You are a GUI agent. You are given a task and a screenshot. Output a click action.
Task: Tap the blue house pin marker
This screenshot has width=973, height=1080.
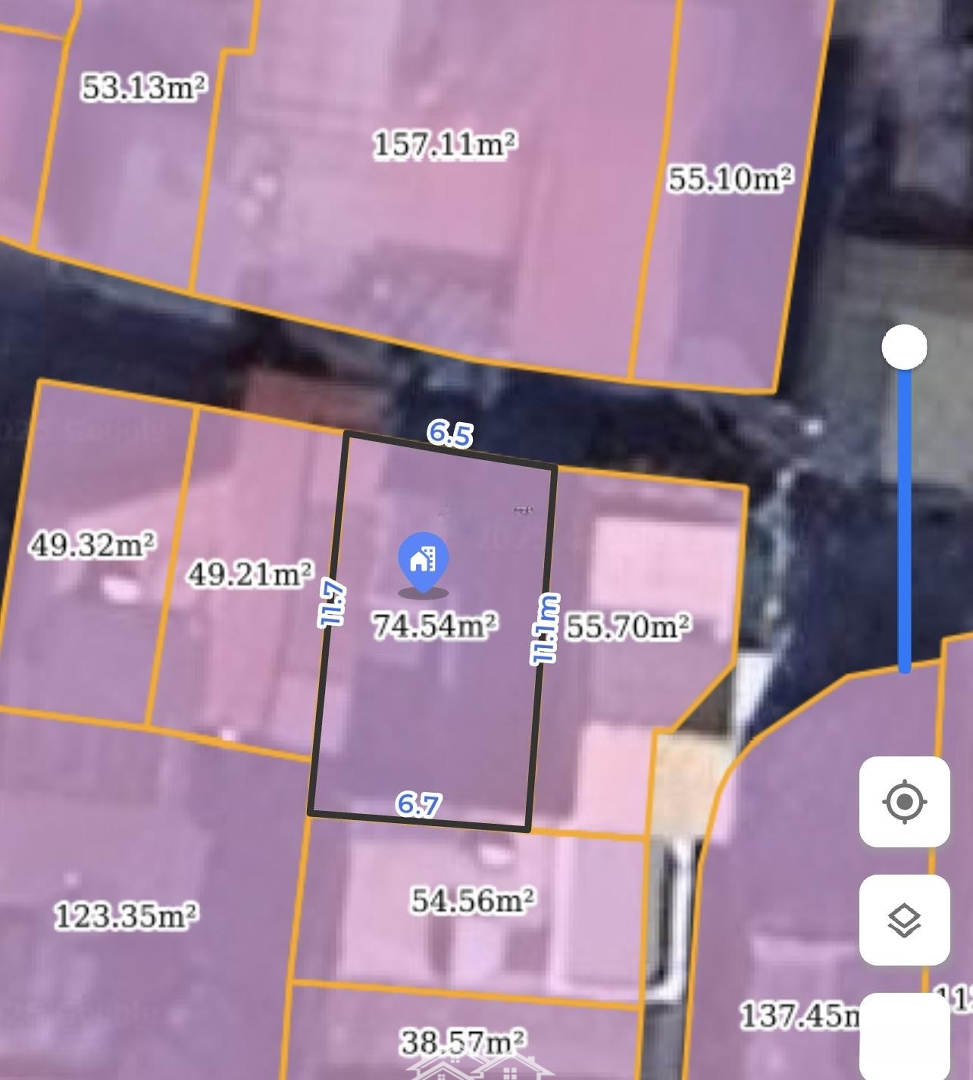[424, 561]
